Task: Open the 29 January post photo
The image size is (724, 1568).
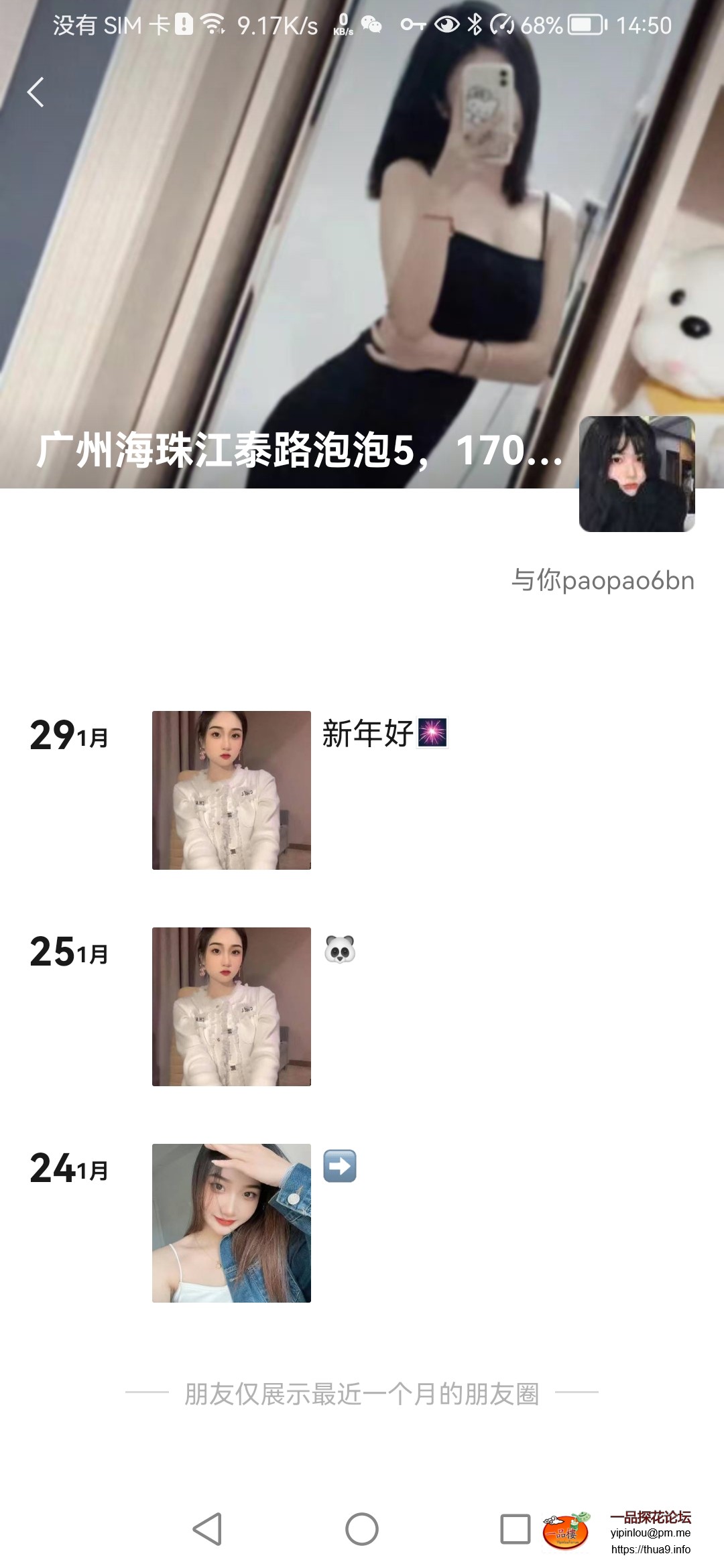Action: [x=231, y=790]
